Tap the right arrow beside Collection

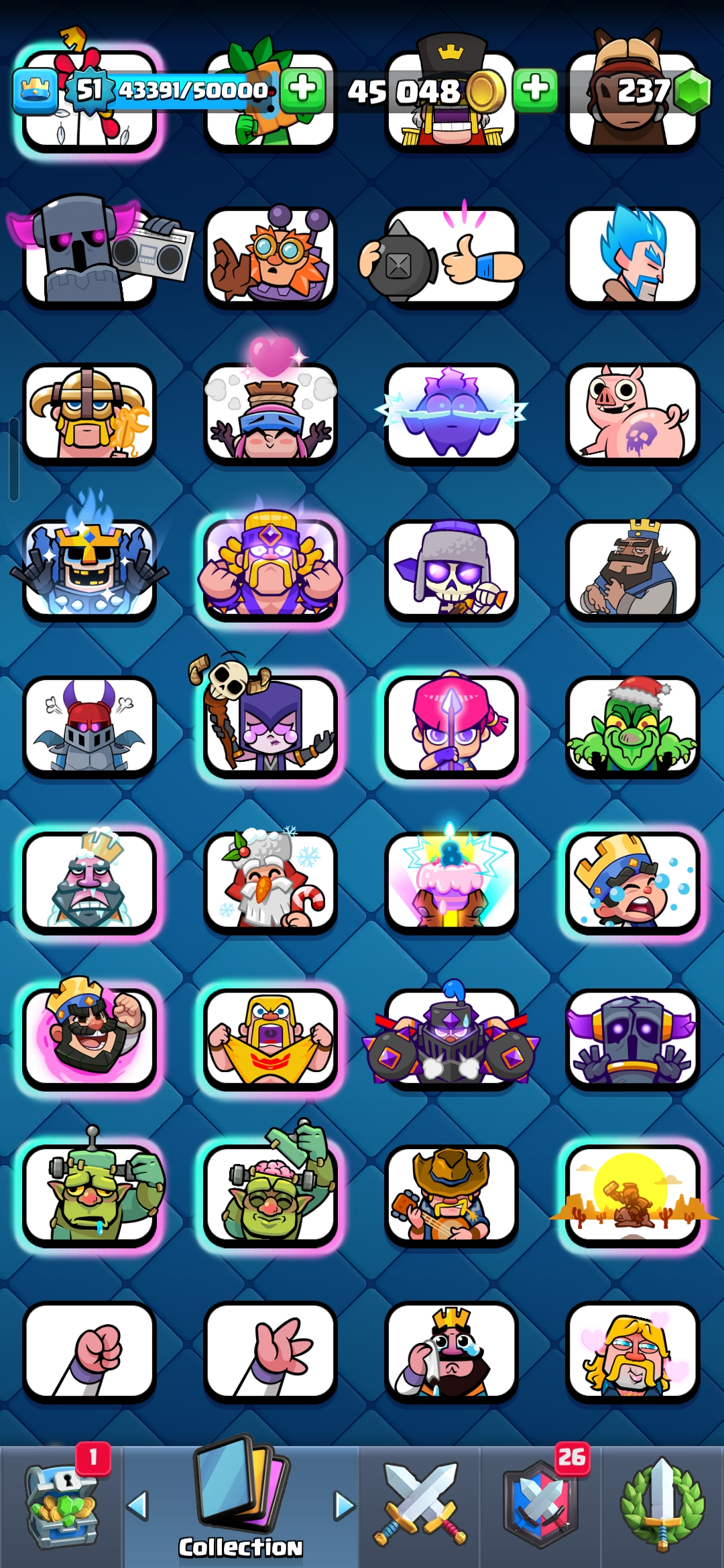(x=345, y=1505)
